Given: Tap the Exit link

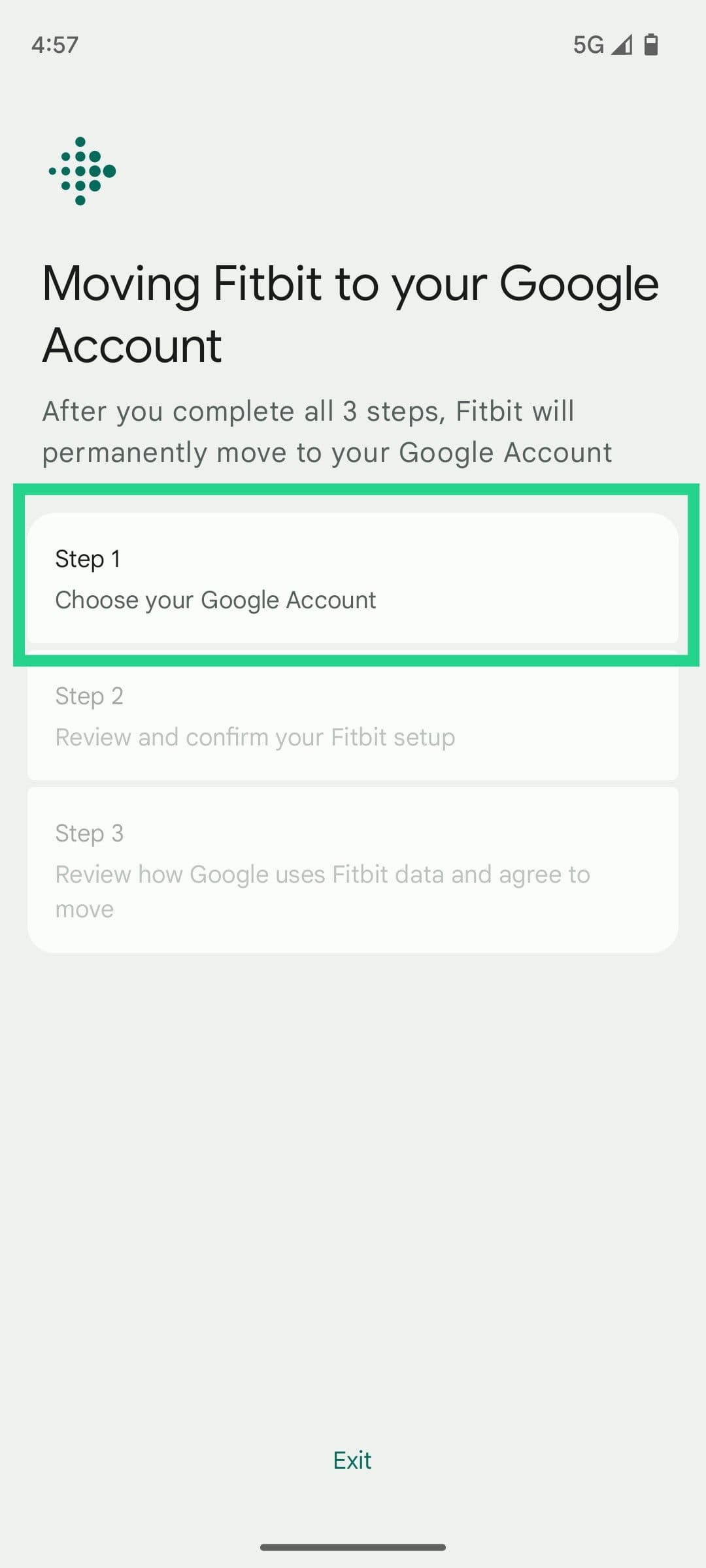Looking at the screenshot, I should (352, 1460).
